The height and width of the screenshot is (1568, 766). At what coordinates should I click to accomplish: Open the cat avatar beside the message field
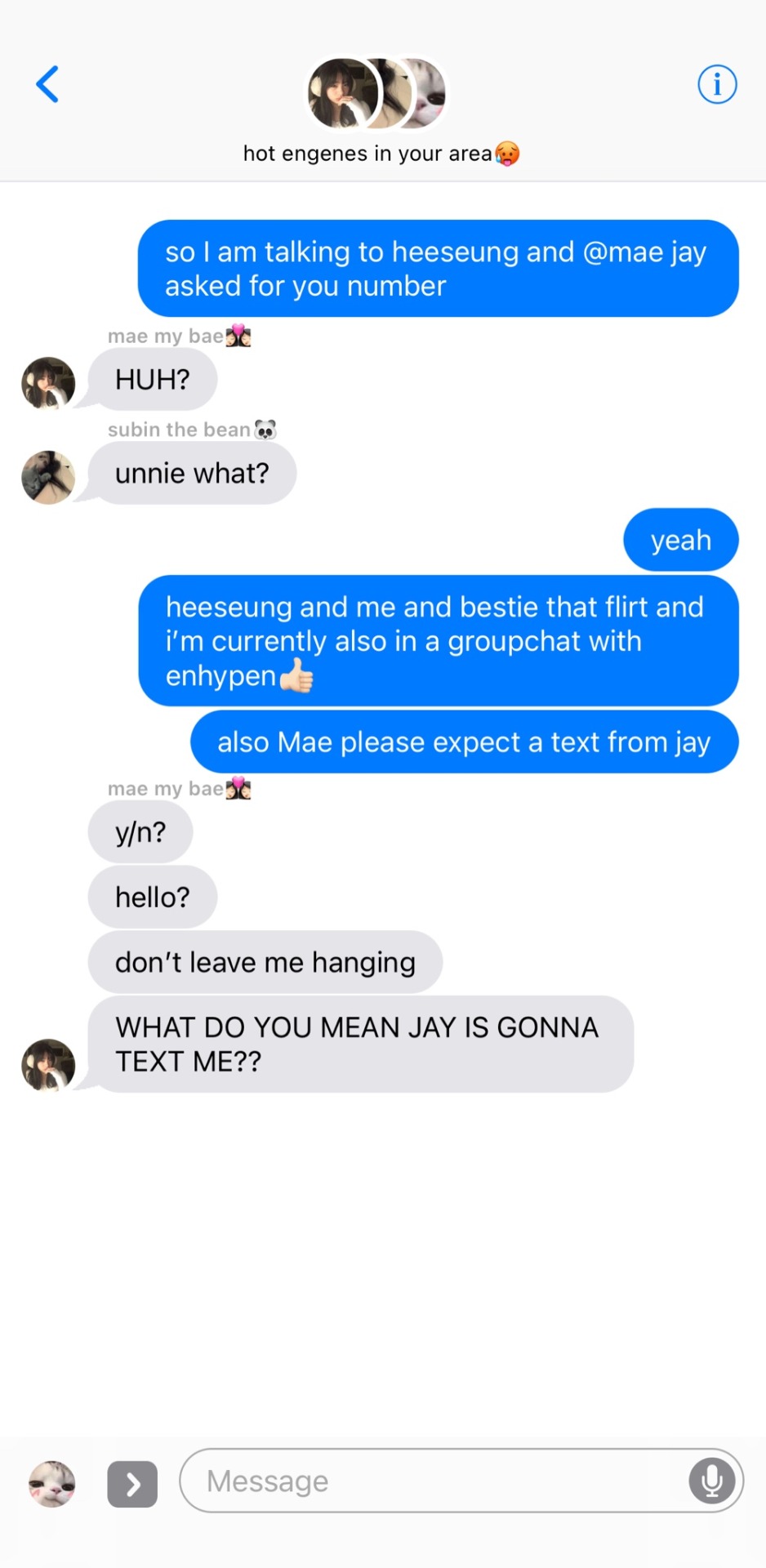[51, 1483]
